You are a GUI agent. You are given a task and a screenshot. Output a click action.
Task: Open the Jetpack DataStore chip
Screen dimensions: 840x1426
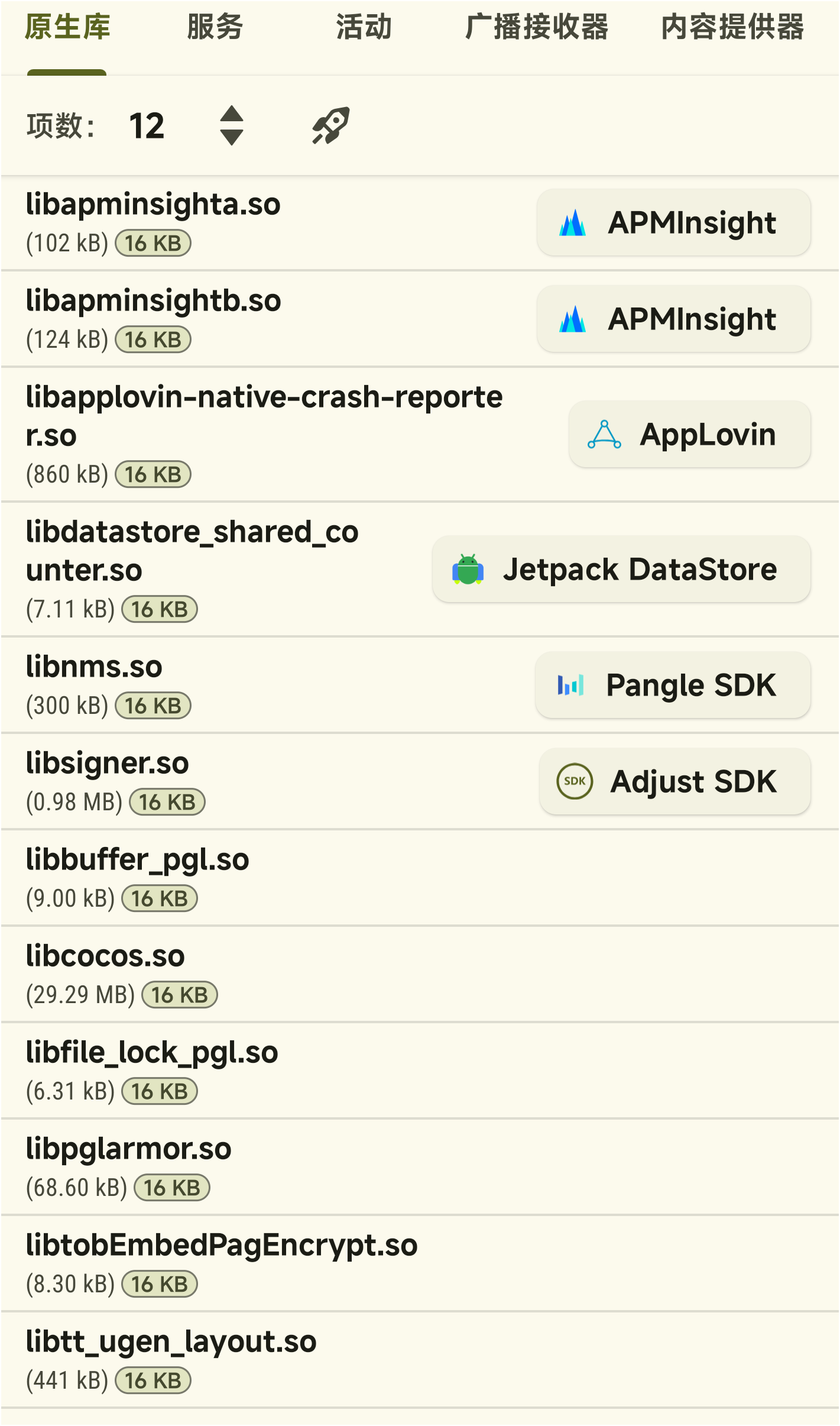pos(621,570)
